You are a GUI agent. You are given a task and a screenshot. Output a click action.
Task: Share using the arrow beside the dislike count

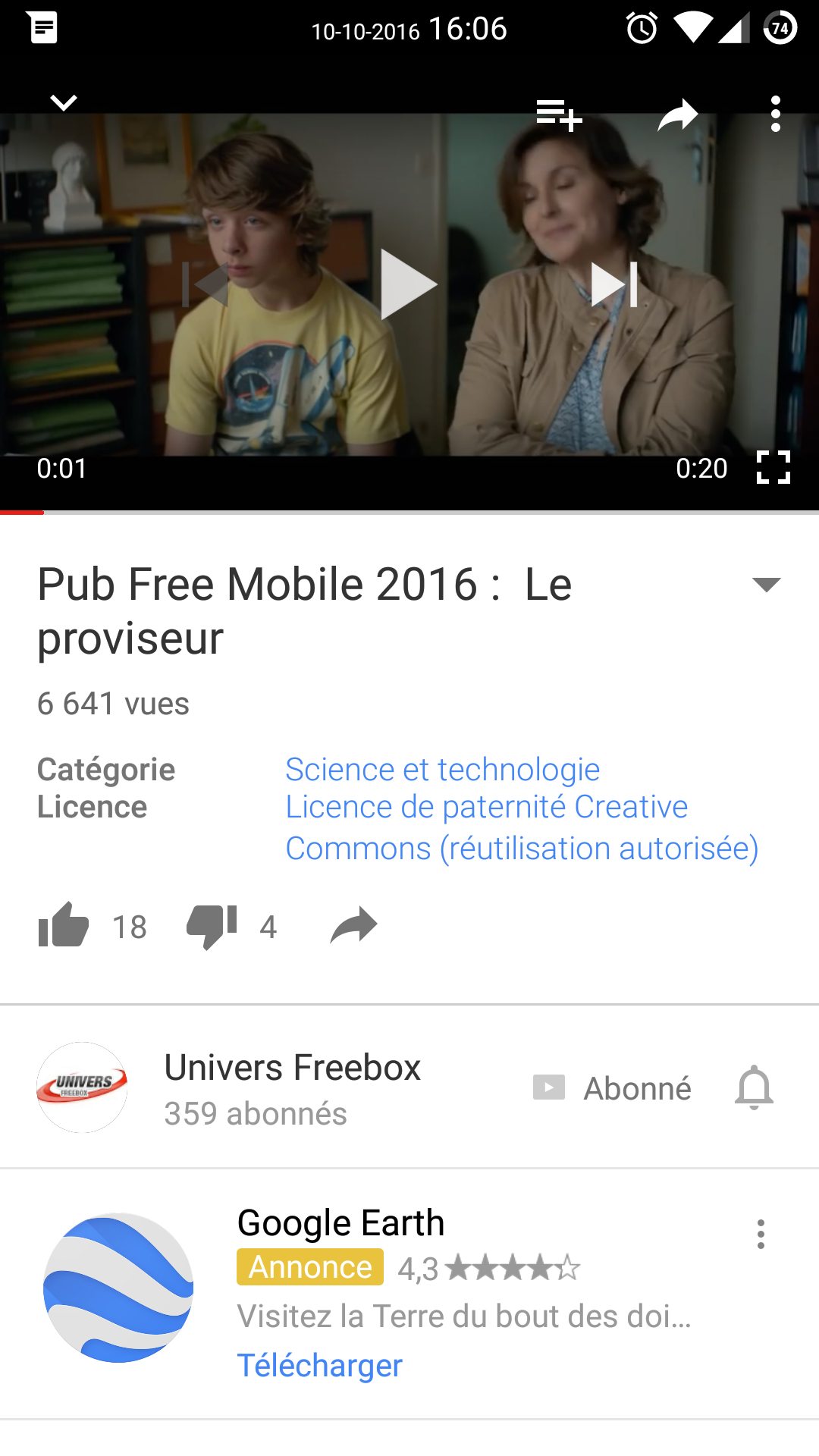point(353,925)
